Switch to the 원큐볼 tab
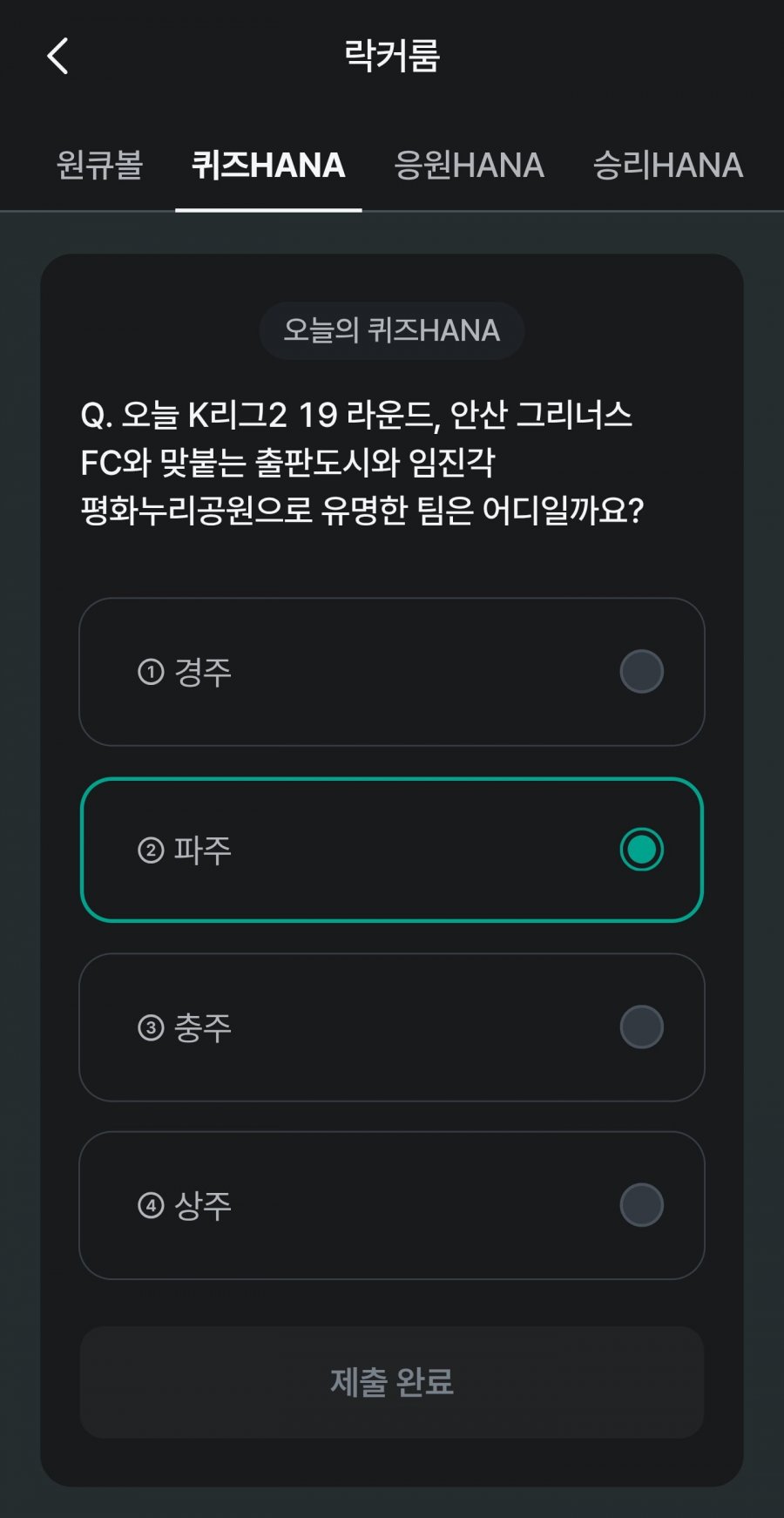 (x=99, y=166)
